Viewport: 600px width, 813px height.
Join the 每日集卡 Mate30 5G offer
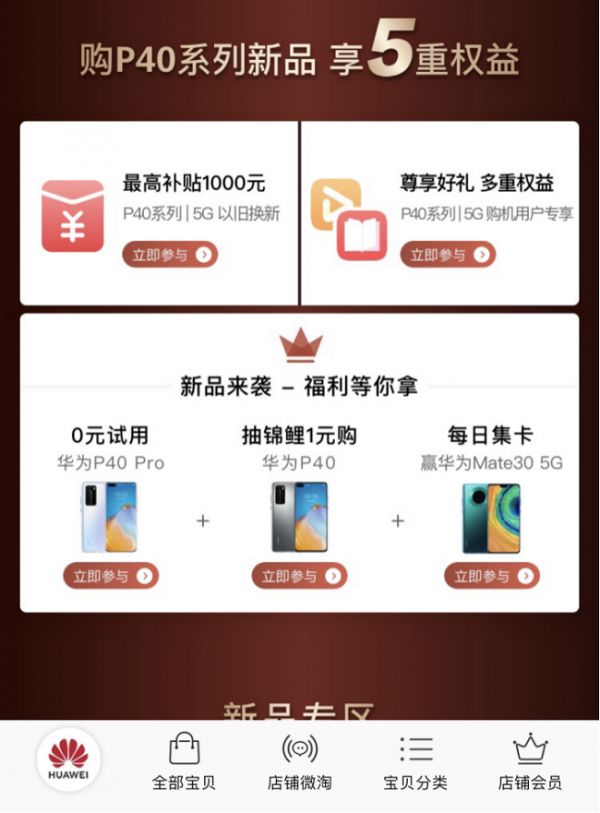click(x=490, y=576)
